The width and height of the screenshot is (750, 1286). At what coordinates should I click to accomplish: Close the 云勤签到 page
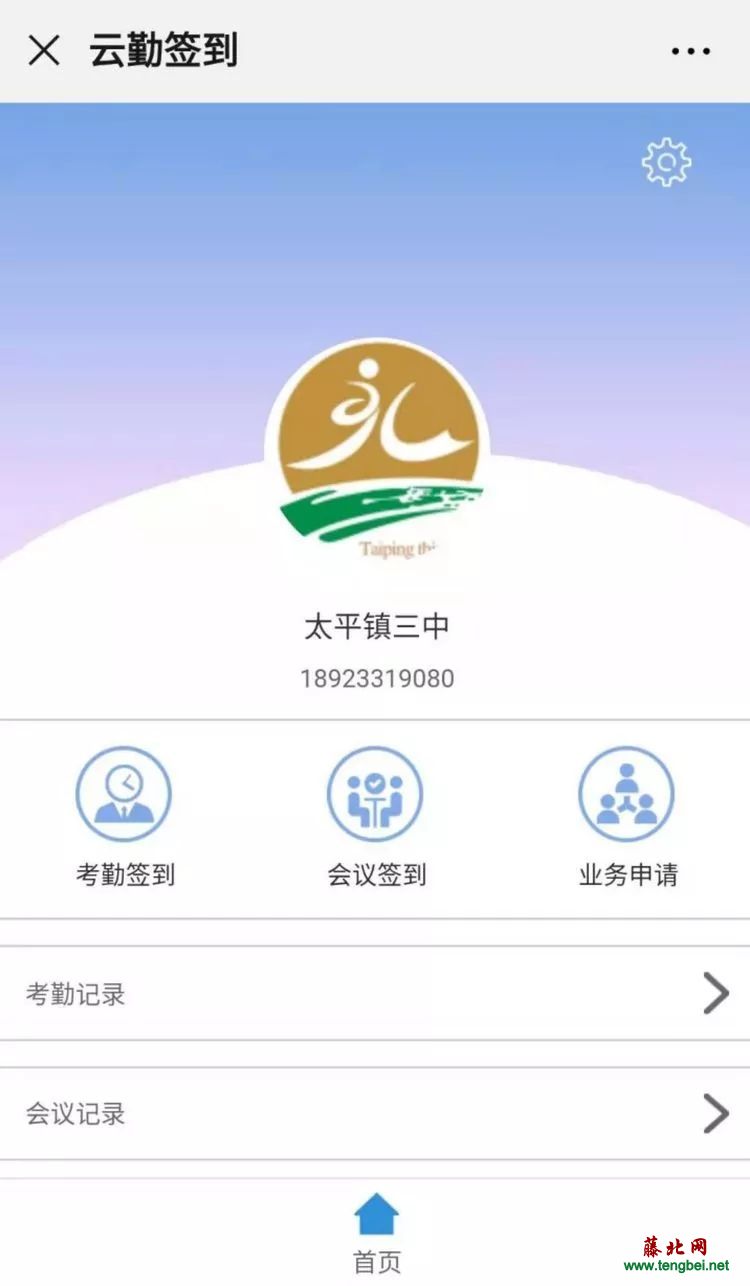click(44, 50)
